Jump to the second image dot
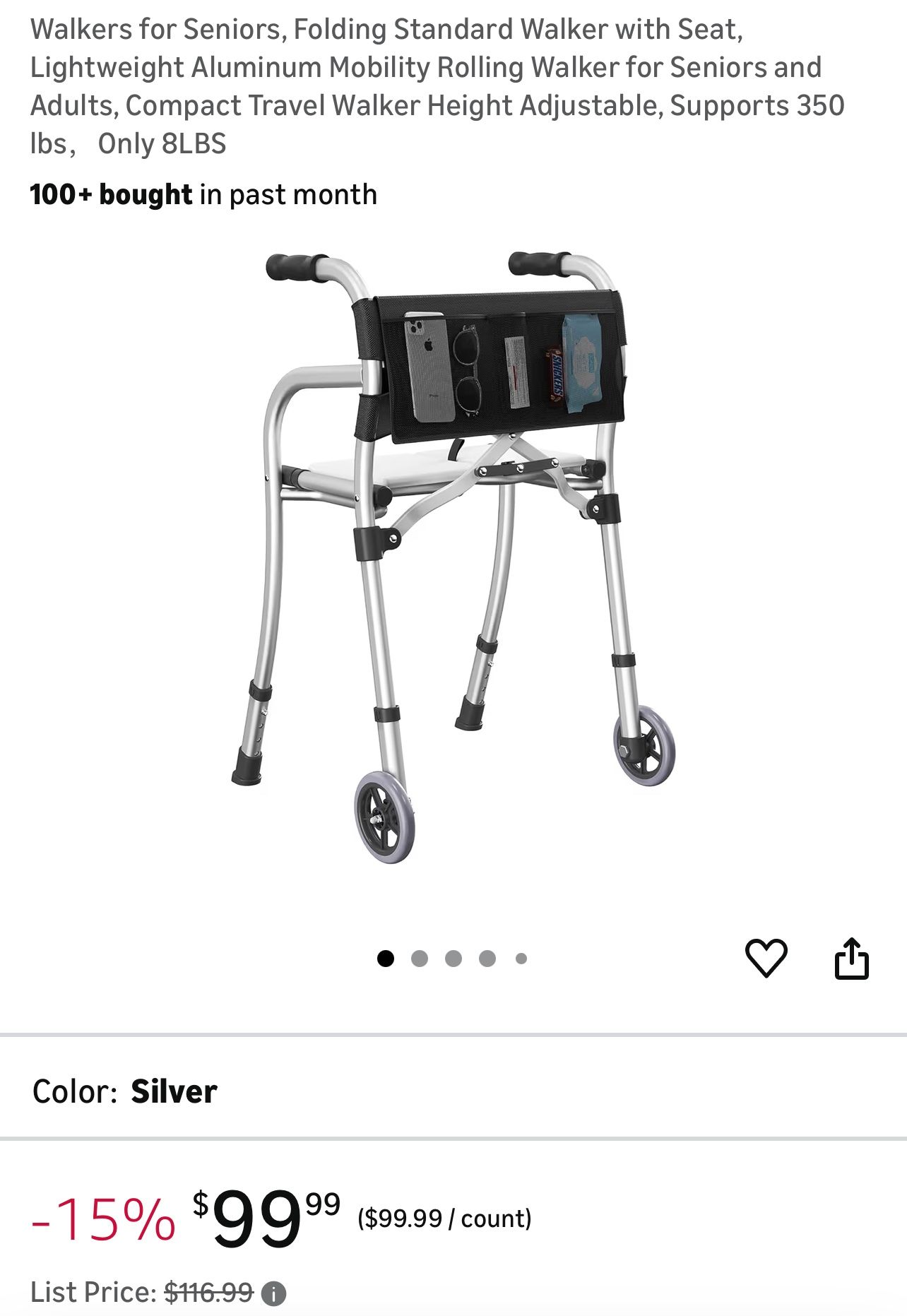The image size is (907, 1316). tap(420, 959)
